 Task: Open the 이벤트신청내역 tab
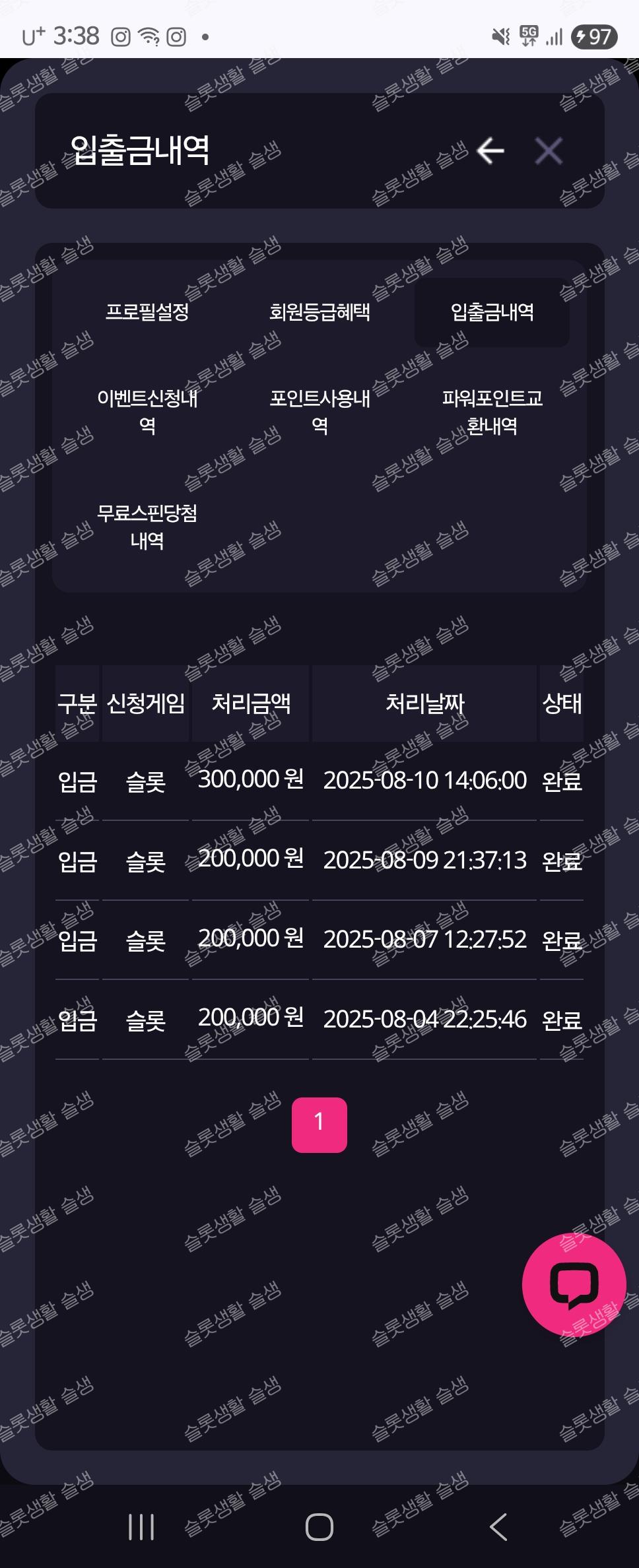147,412
